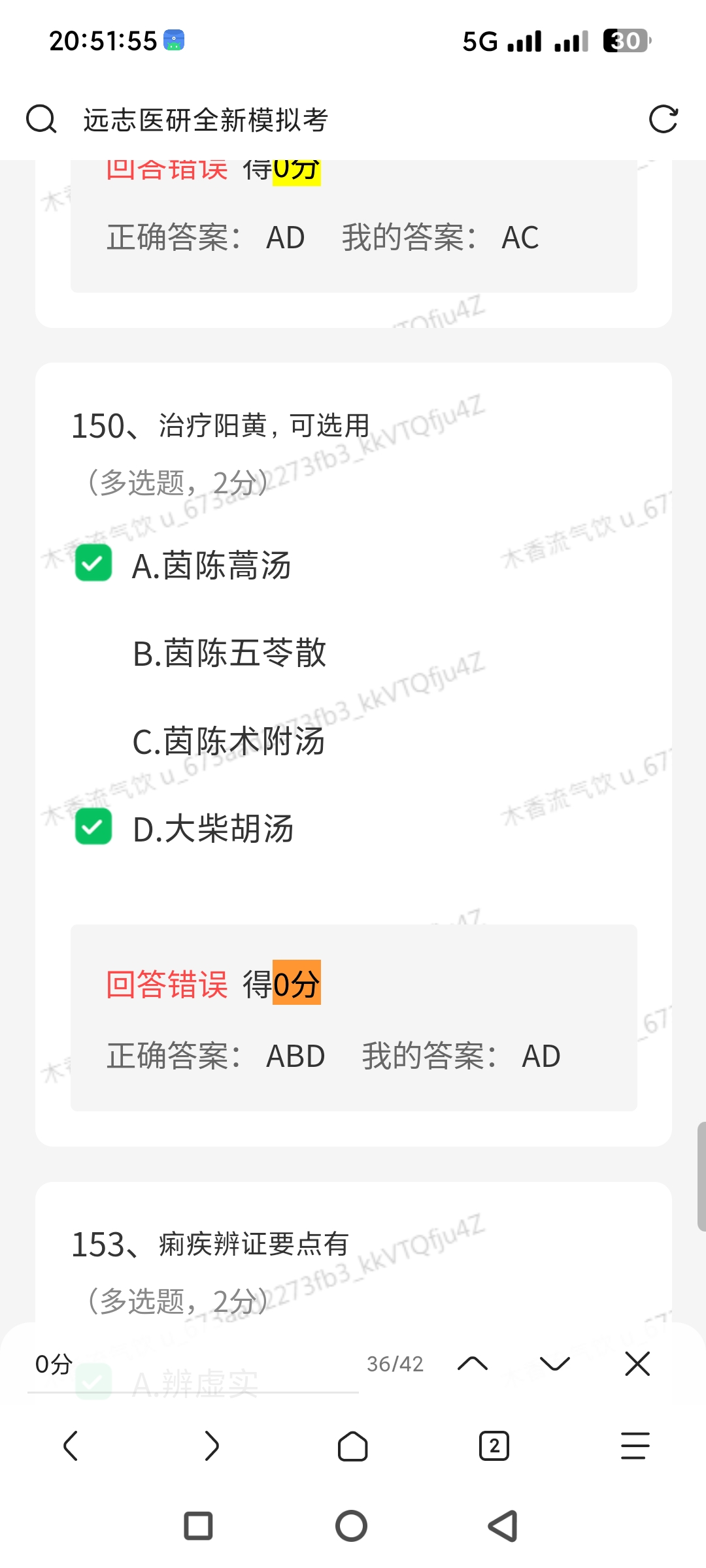
Task: Go back to the previous web page
Action: tap(71, 1445)
